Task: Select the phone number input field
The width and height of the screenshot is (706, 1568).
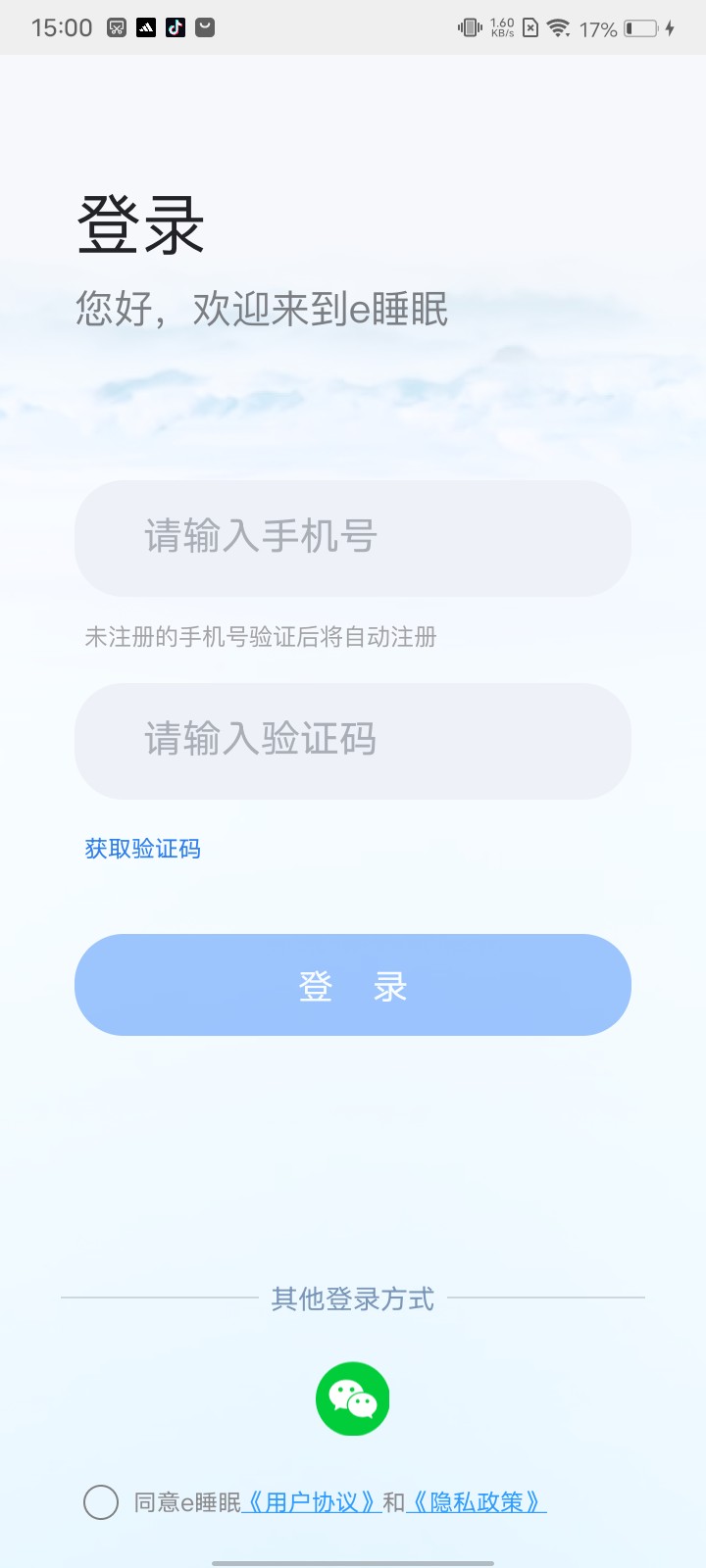Action: click(353, 538)
